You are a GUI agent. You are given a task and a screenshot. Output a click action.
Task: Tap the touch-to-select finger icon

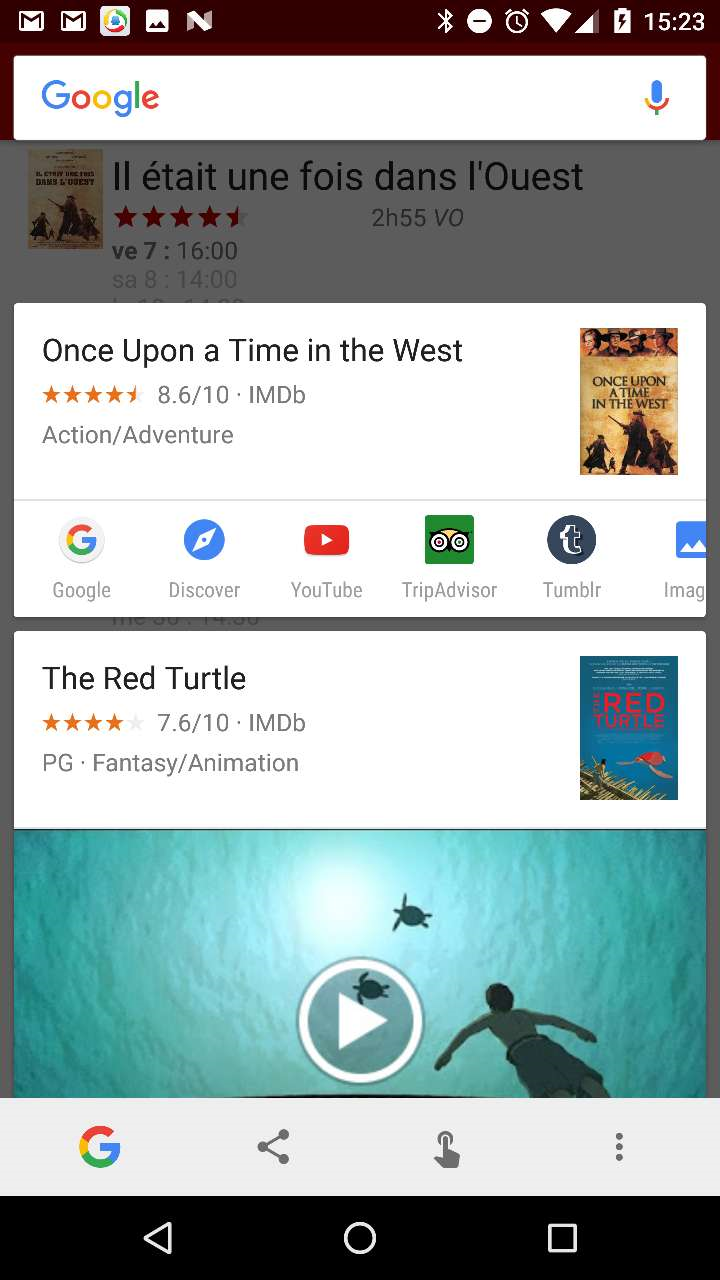click(x=446, y=1148)
